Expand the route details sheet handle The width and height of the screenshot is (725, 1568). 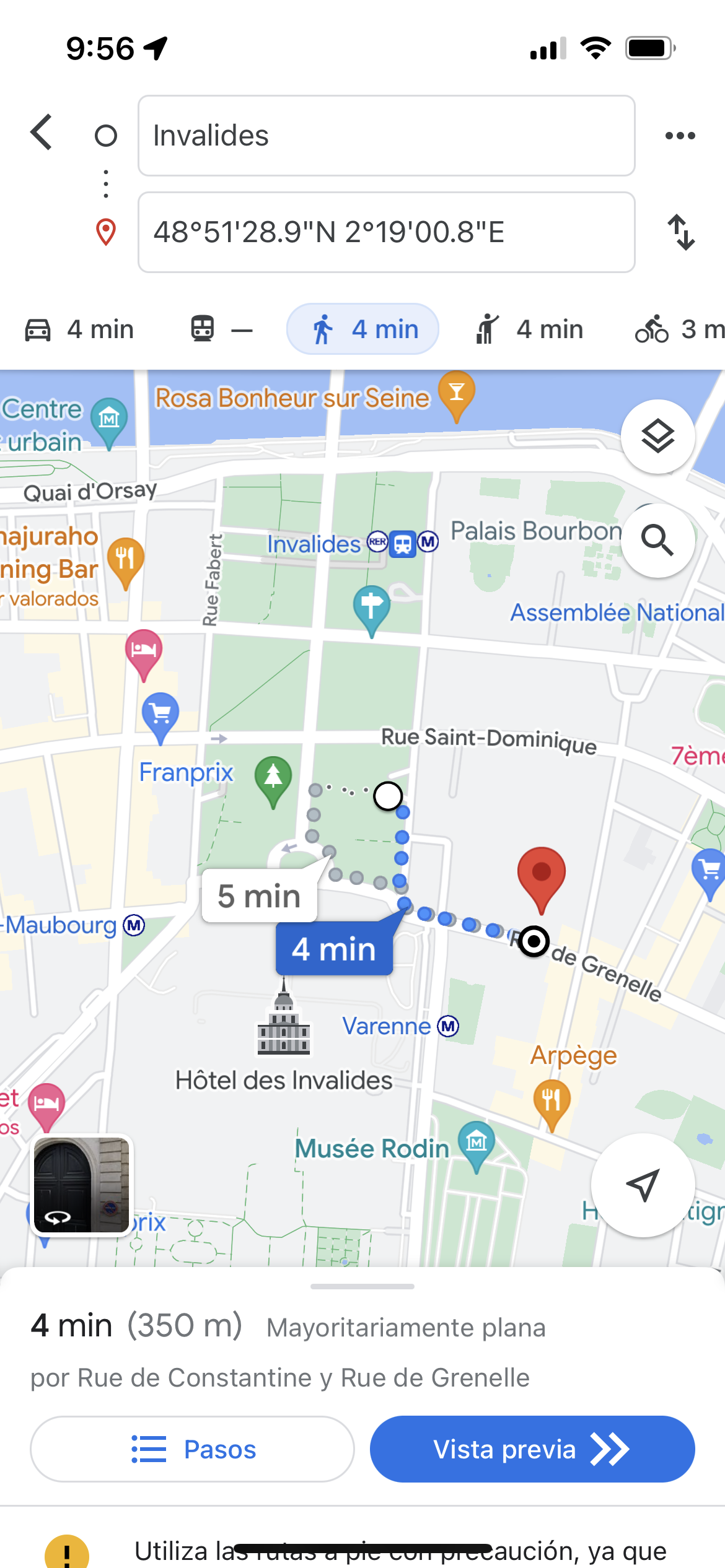click(362, 1286)
